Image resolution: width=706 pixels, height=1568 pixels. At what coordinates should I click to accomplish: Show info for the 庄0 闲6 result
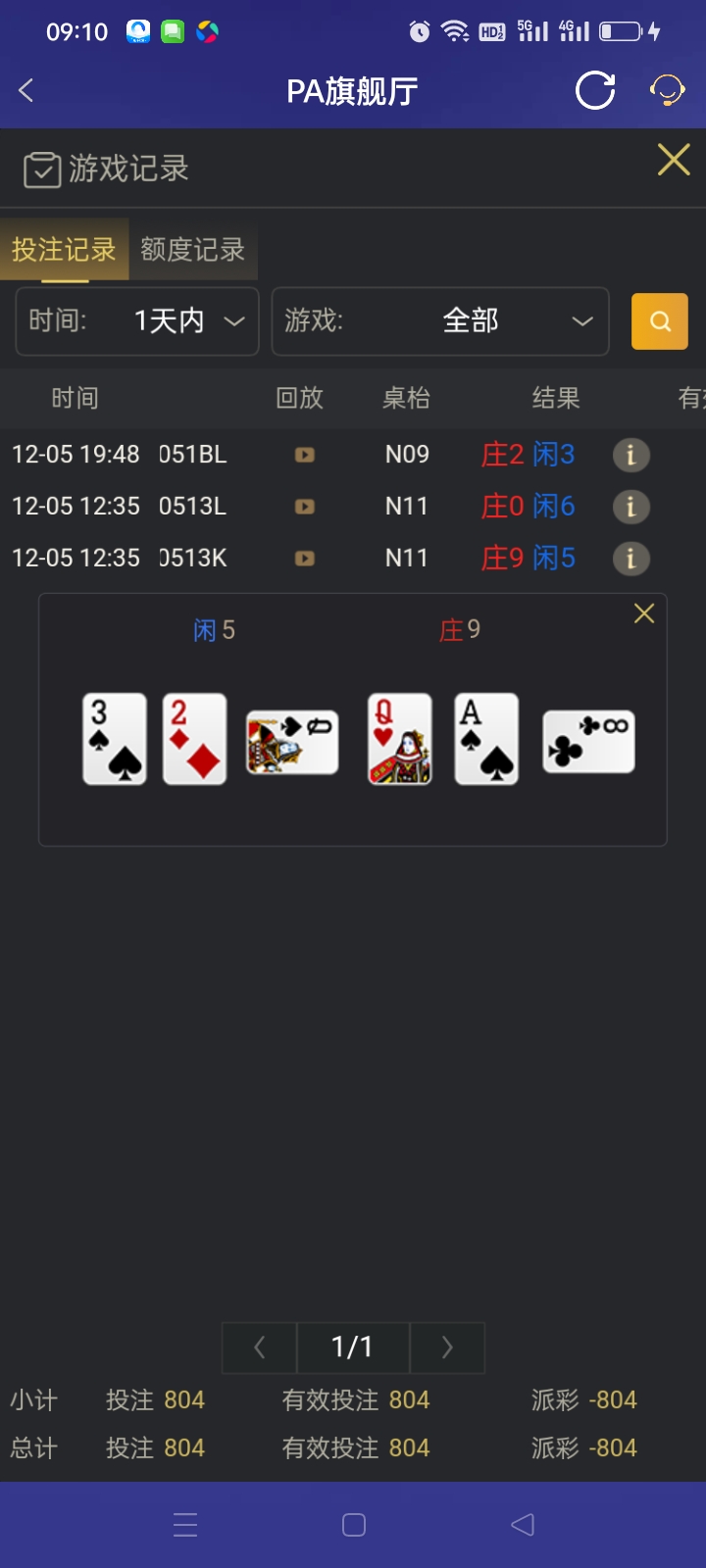pyautogui.click(x=630, y=507)
